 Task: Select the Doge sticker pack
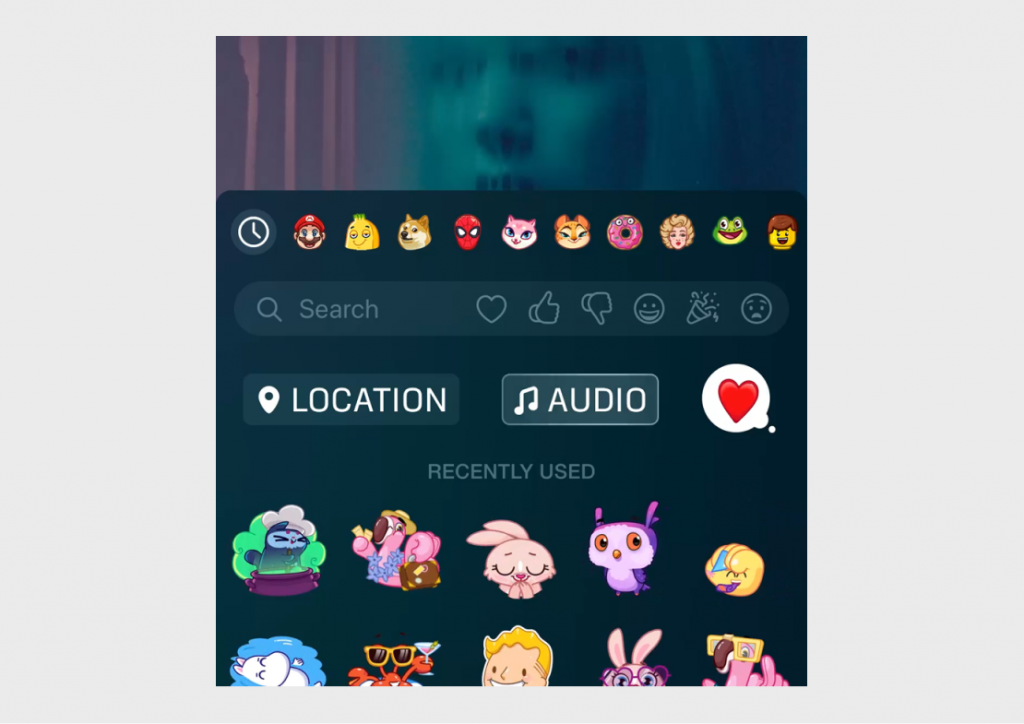pos(414,232)
